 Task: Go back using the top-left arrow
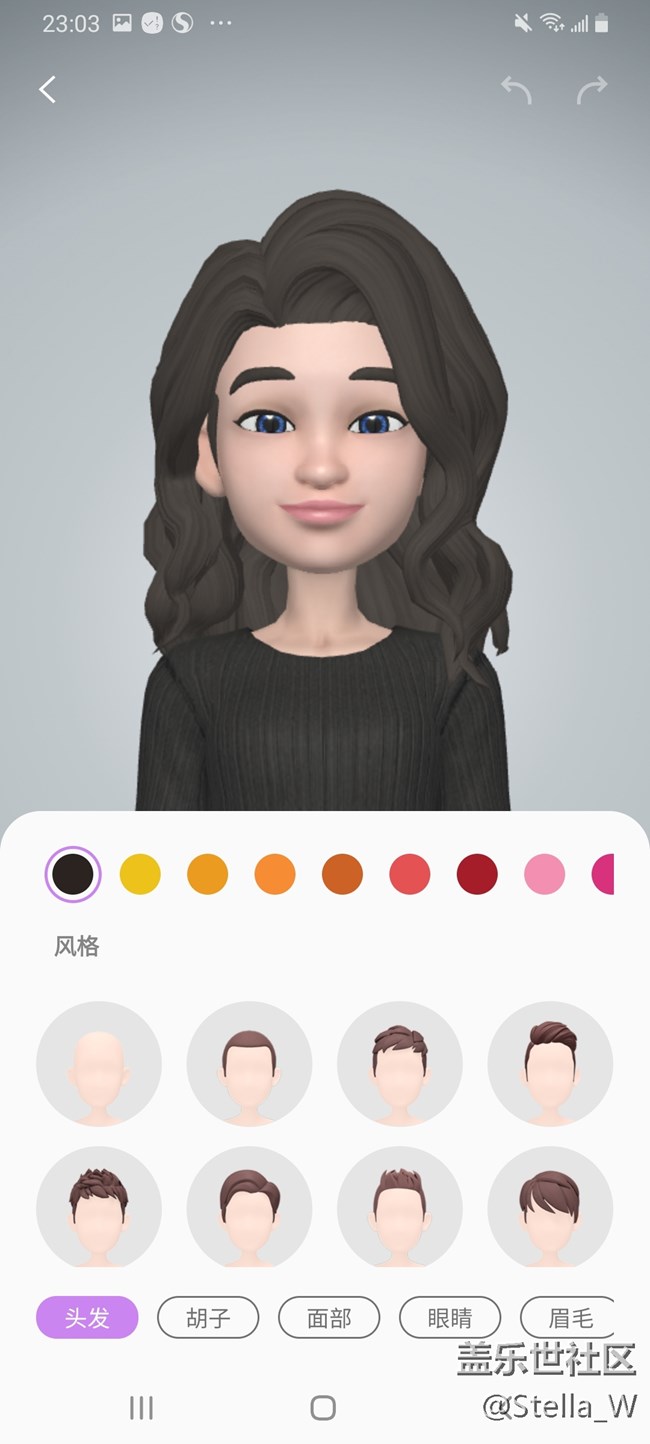click(47, 90)
